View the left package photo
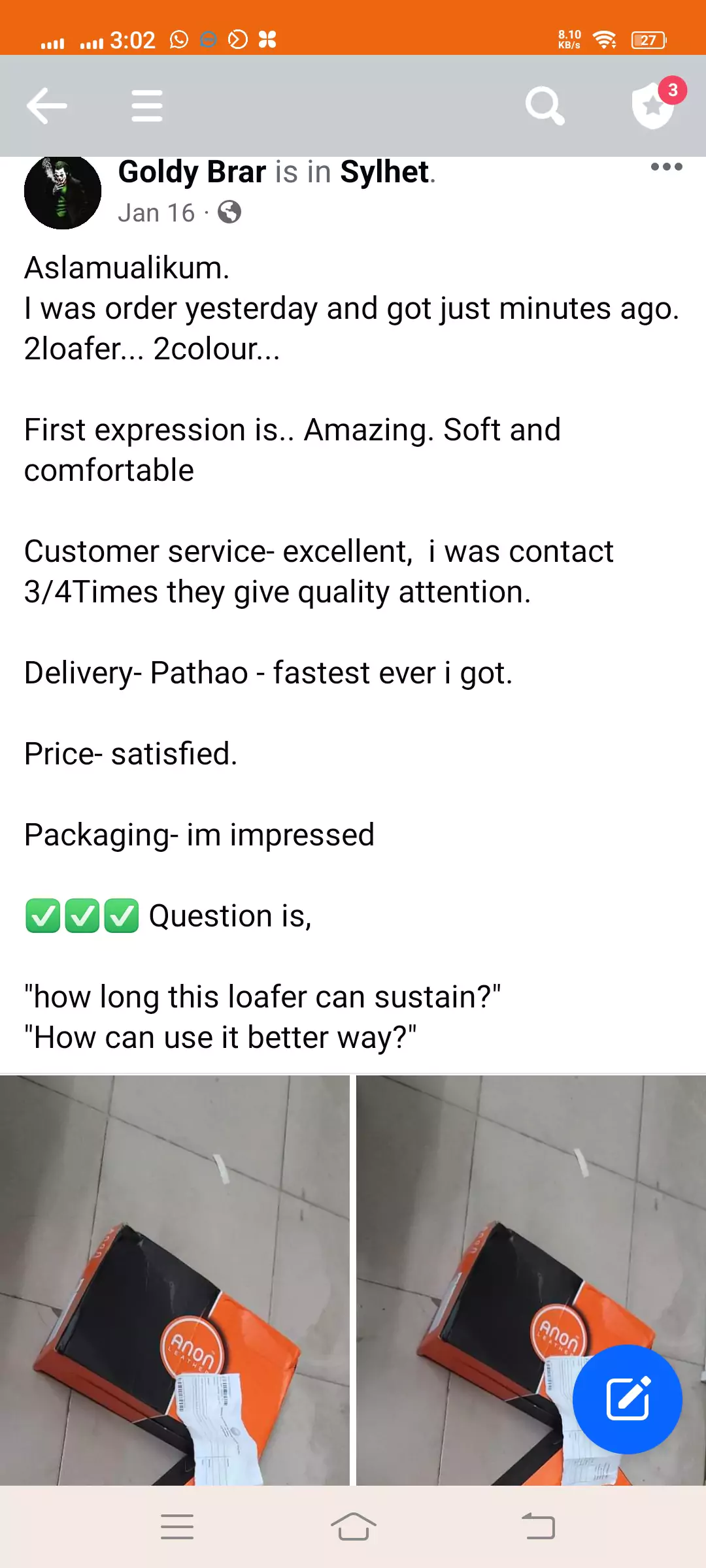Screen dimensions: 706x1568 click(x=175, y=1279)
